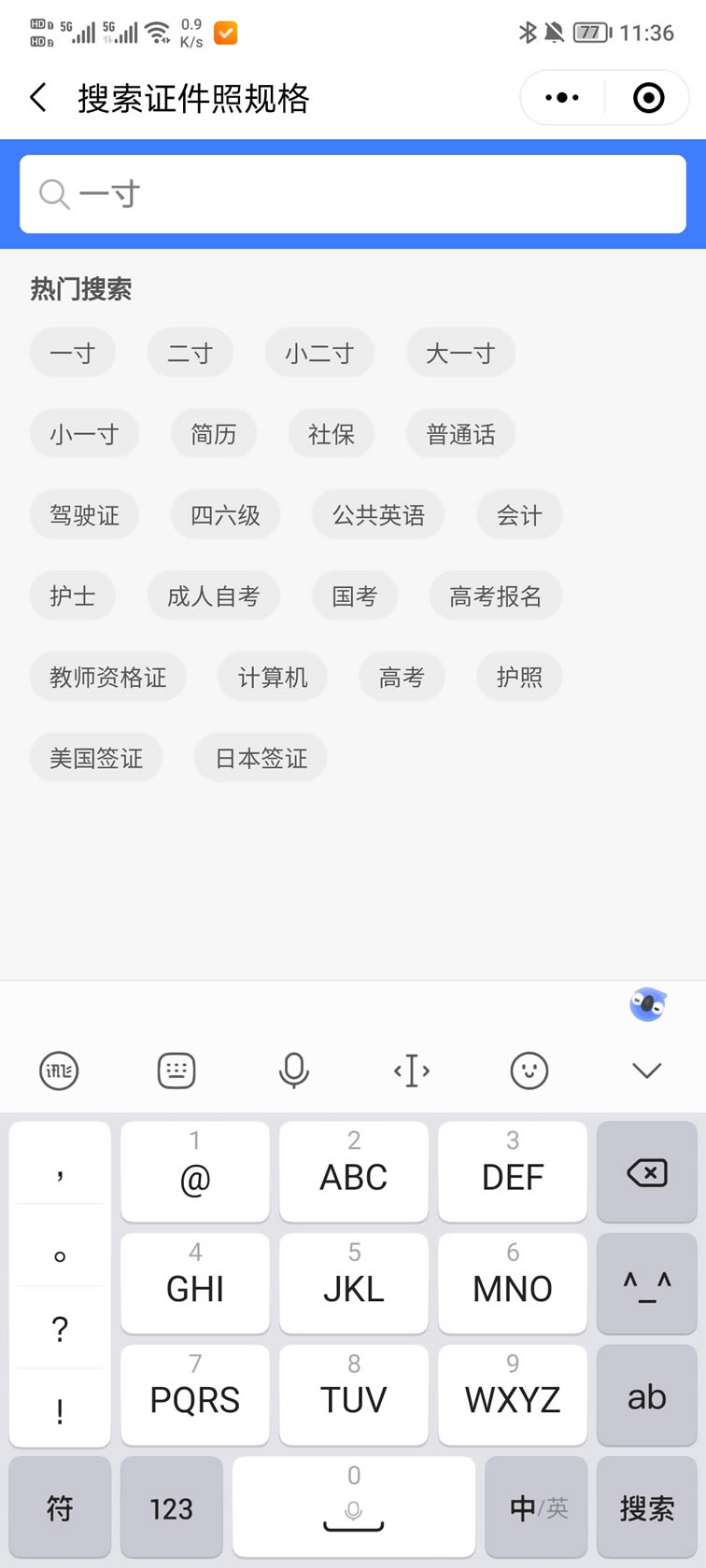Image resolution: width=706 pixels, height=1568 pixels.
Task: Pick the 大一寸 hot search
Action: [x=460, y=354]
